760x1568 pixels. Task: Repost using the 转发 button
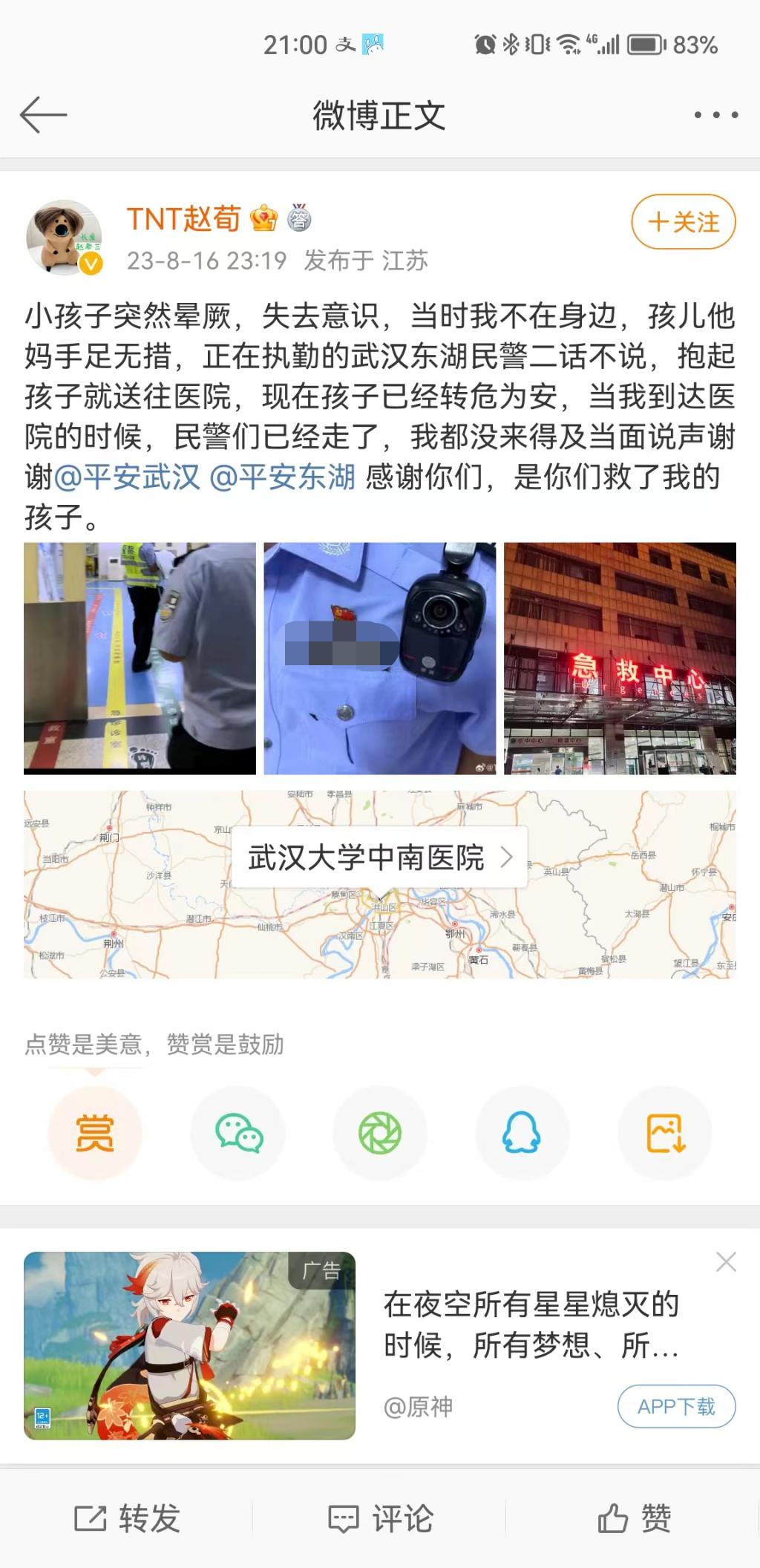(x=127, y=1518)
